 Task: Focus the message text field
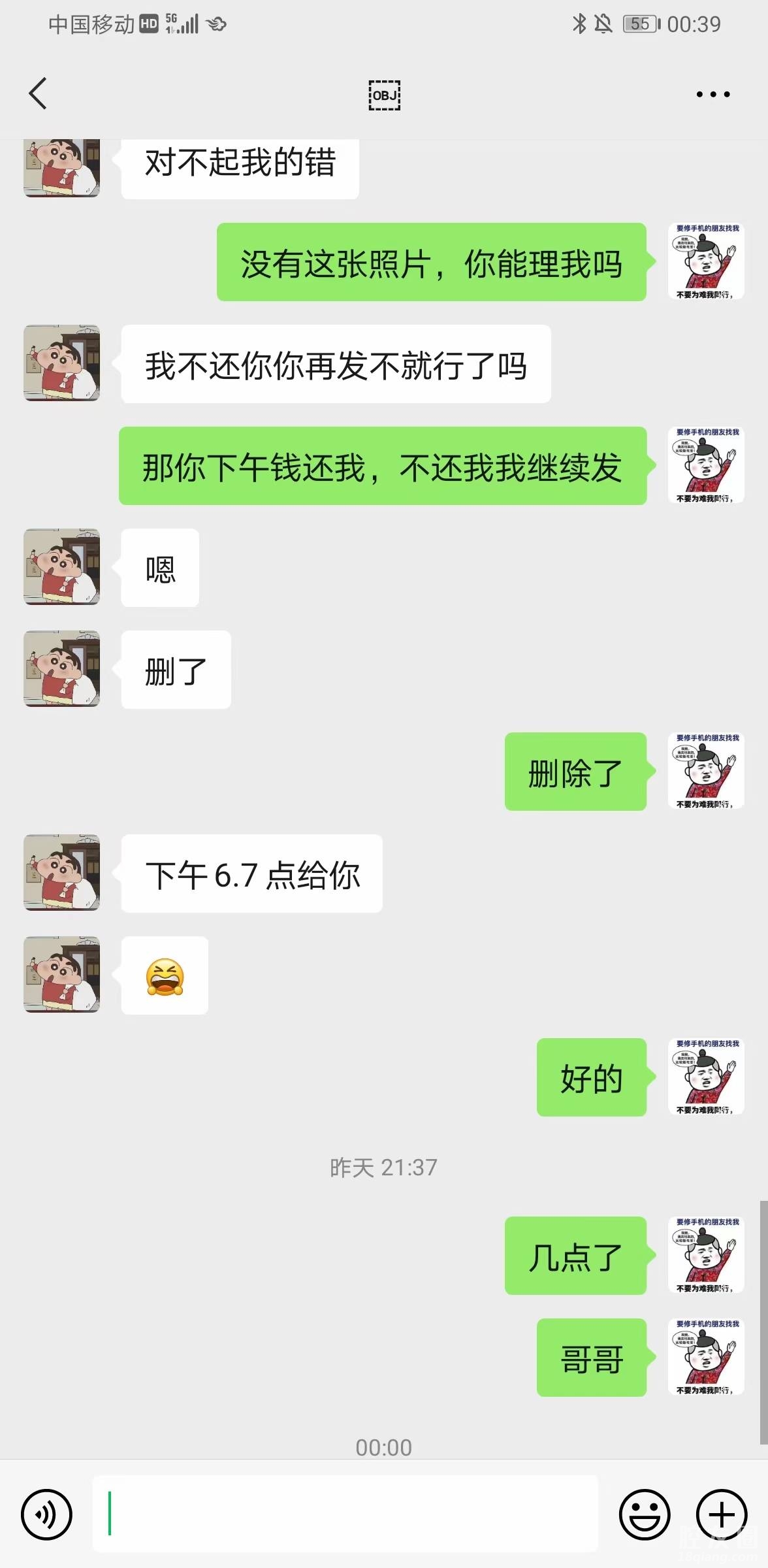345,1513
